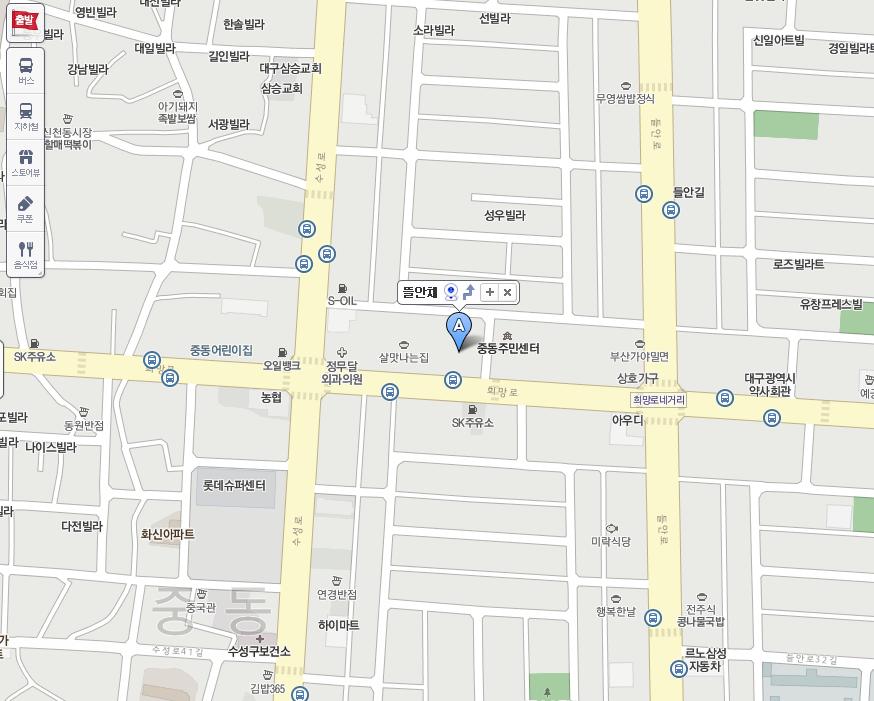The height and width of the screenshot is (701, 874).
Task: Show subway stations with 지하철 button
Action: [x=26, y=116]
